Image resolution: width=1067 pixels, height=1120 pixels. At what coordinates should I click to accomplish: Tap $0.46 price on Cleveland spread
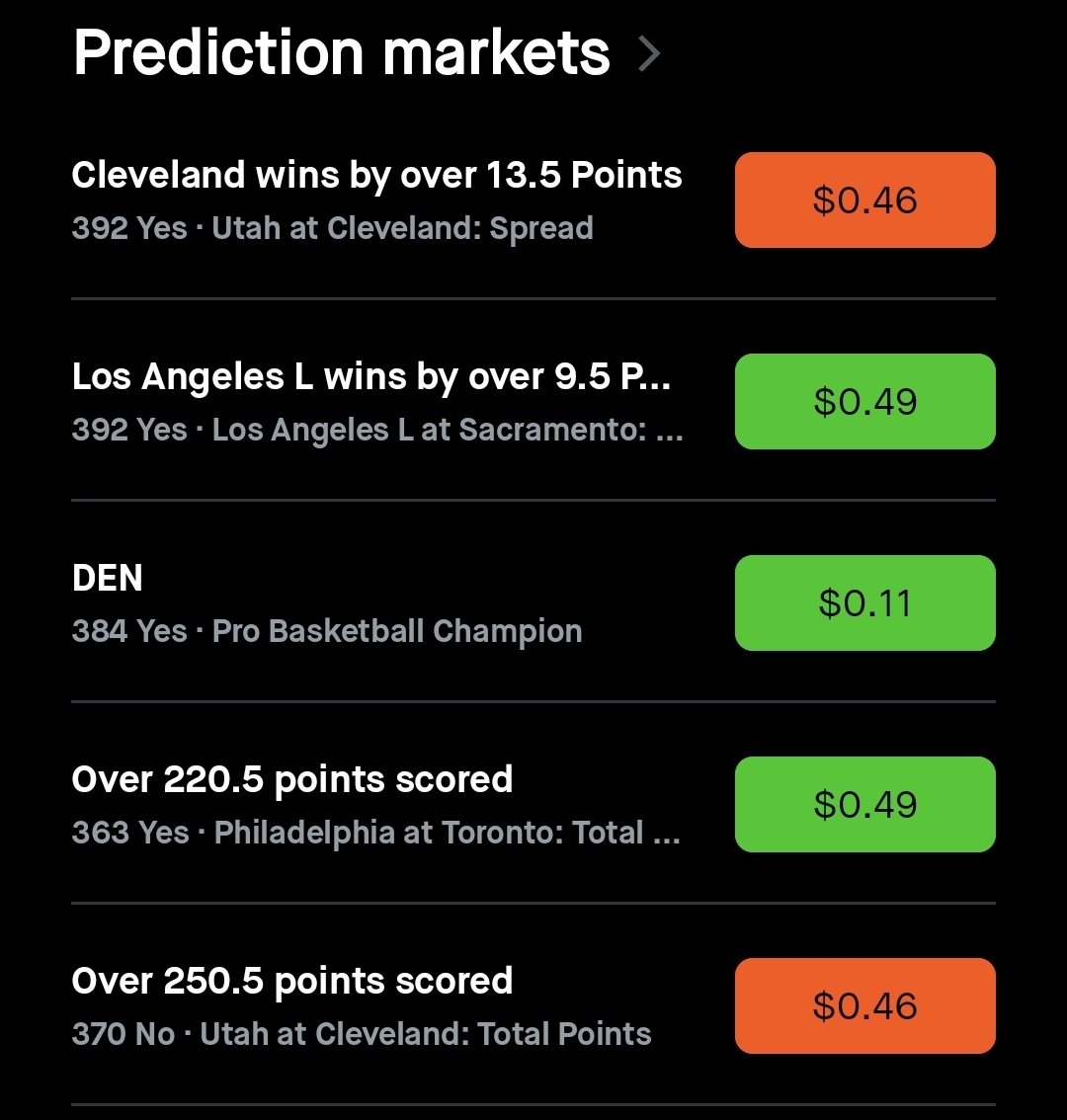pos(864,200)
